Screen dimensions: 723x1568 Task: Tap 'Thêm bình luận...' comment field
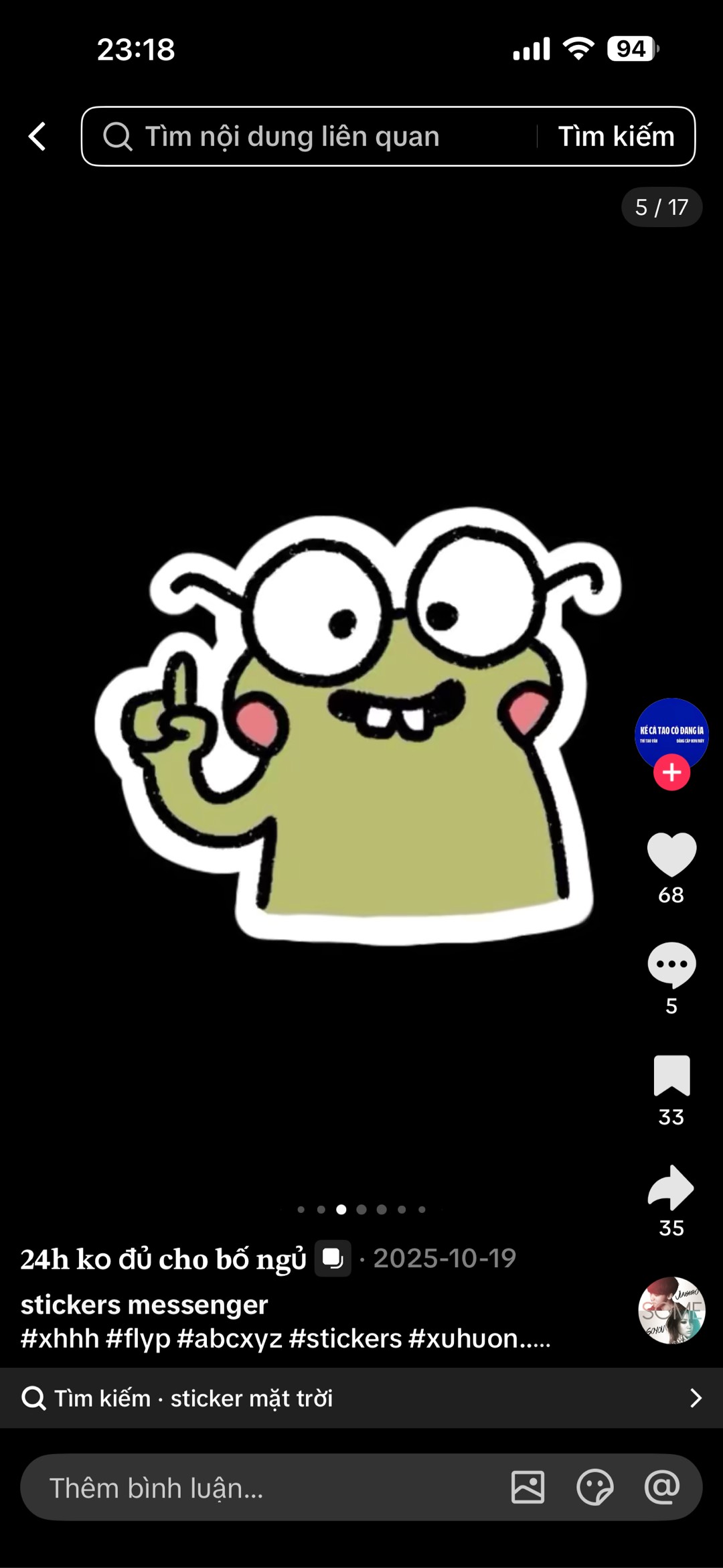tap(254, 1488)
